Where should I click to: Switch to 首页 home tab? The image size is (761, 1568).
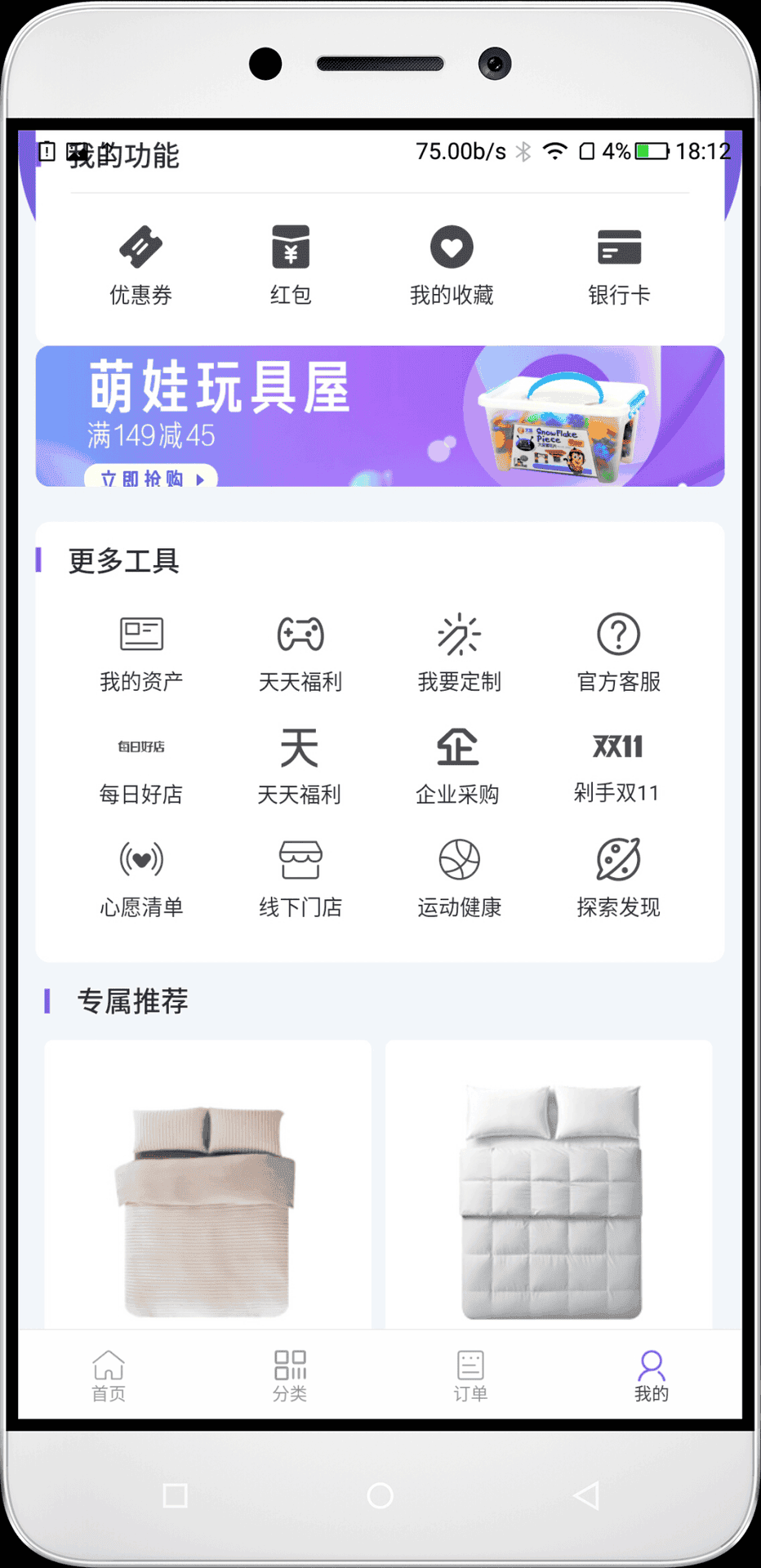109,1375
